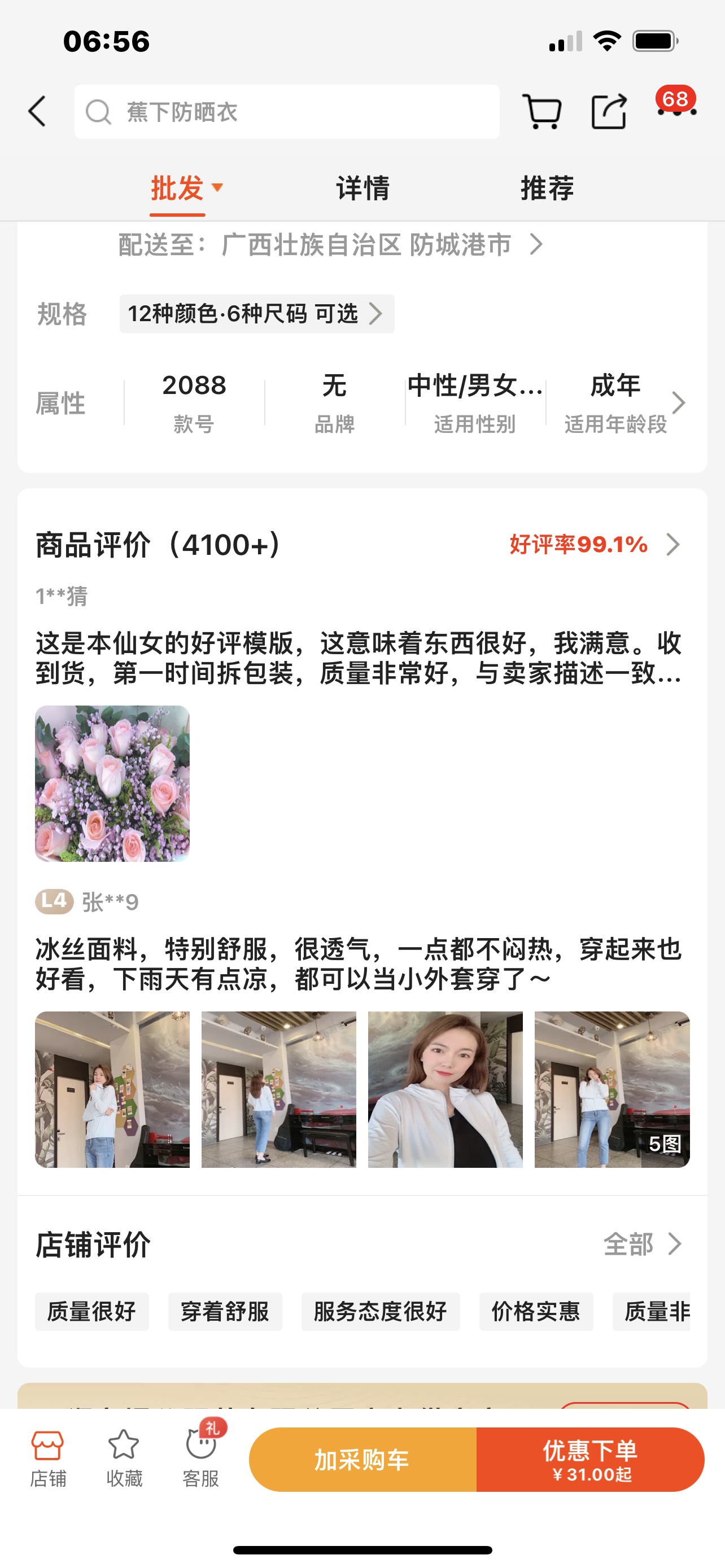This screenshot has width=725, height=1568.
Task: Open 12种颜色·6种尺码 可选 spec picker
Action: click(x=256, y=314)
